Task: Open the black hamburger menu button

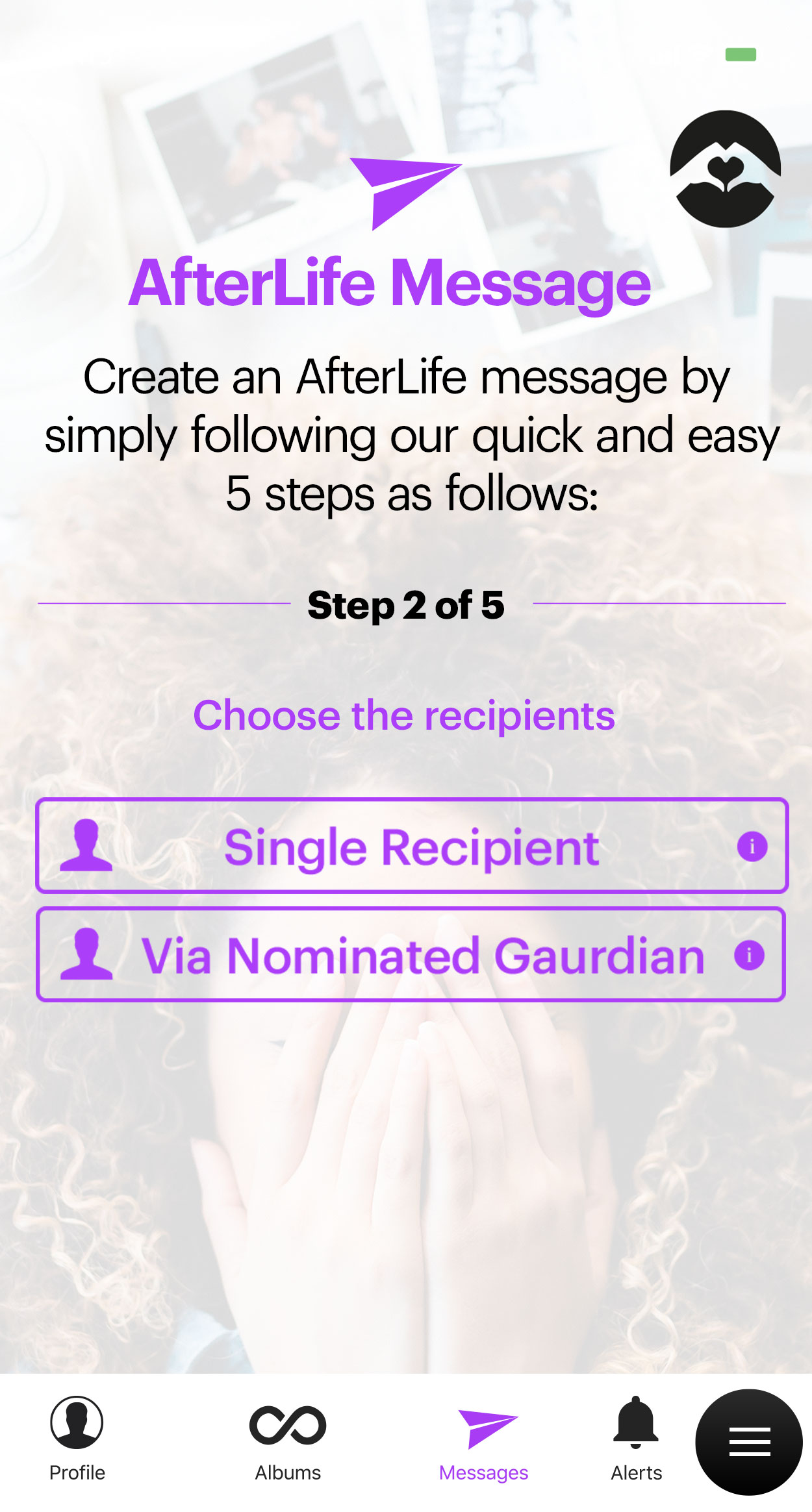Action: [749, 1442]
